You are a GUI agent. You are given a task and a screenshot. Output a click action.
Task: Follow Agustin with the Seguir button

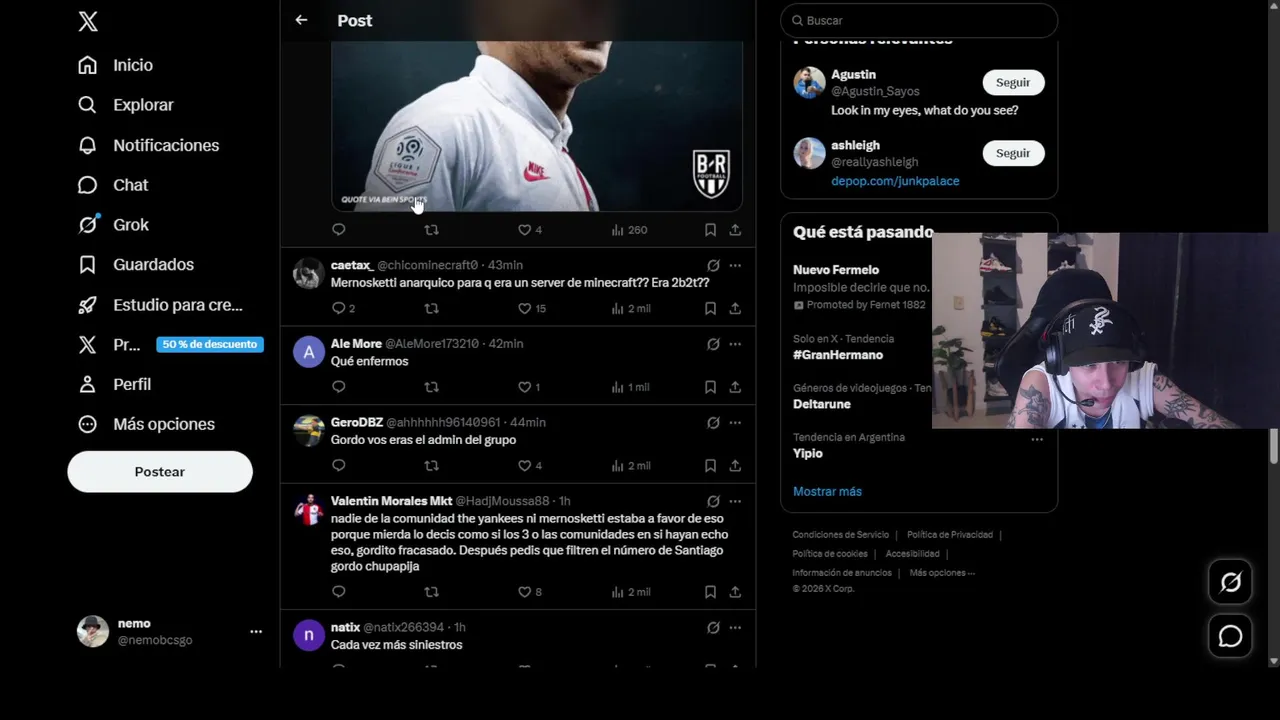(1012, 83)
